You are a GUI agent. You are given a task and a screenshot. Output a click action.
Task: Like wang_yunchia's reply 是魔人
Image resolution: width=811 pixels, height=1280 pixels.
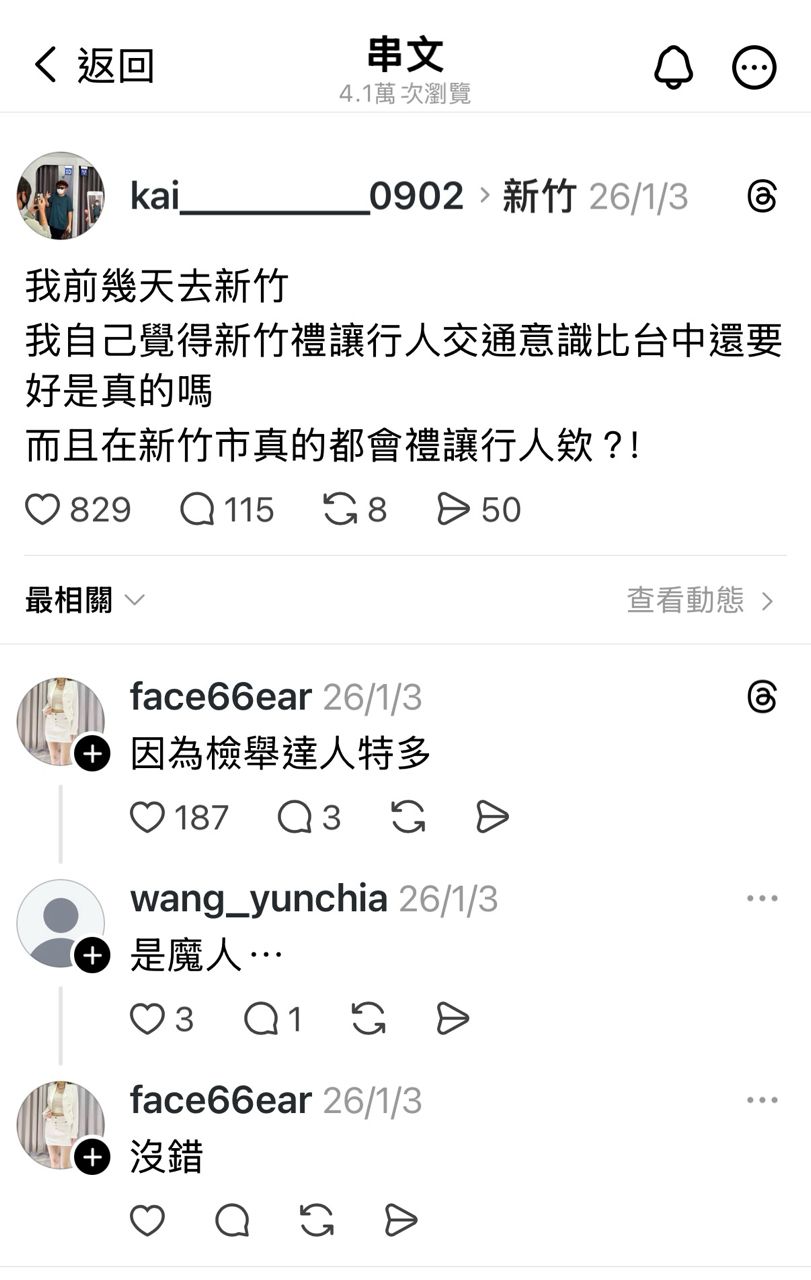(x=148, y=1019)
